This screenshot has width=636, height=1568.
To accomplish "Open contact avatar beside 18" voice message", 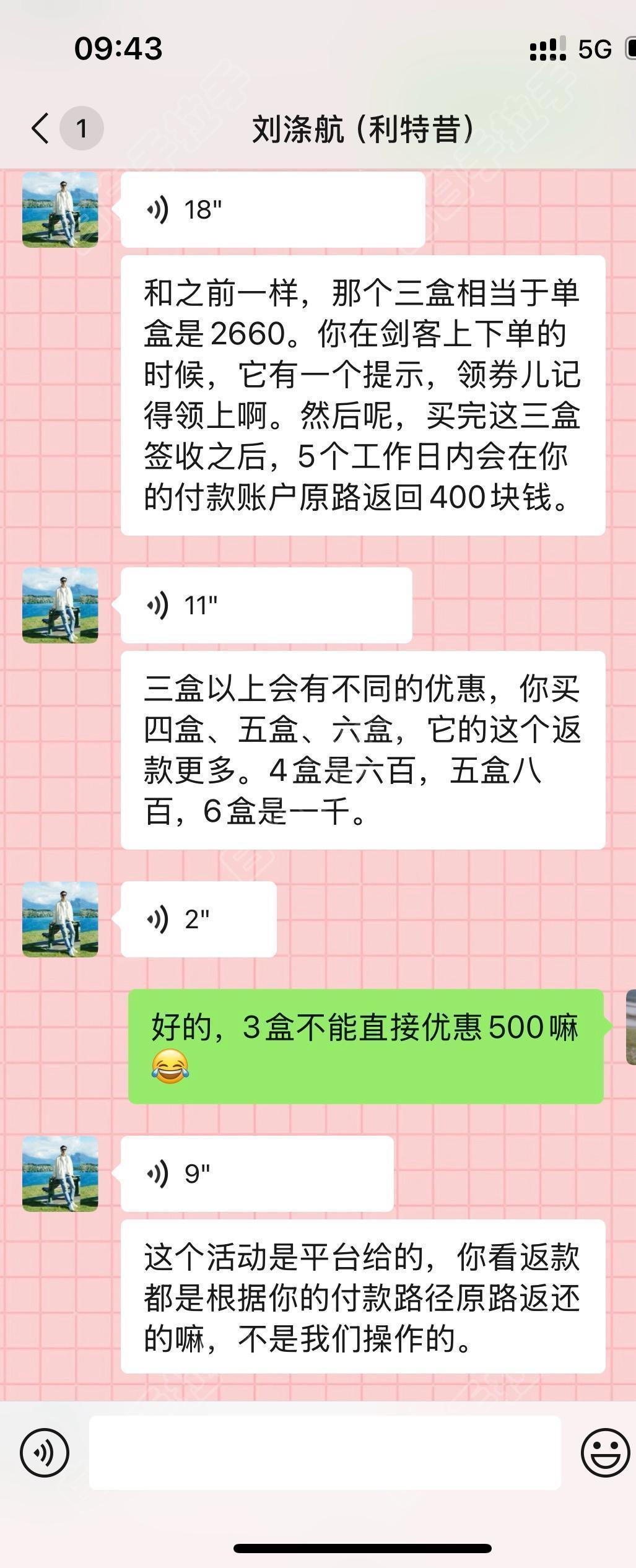I will click(60, 210).
